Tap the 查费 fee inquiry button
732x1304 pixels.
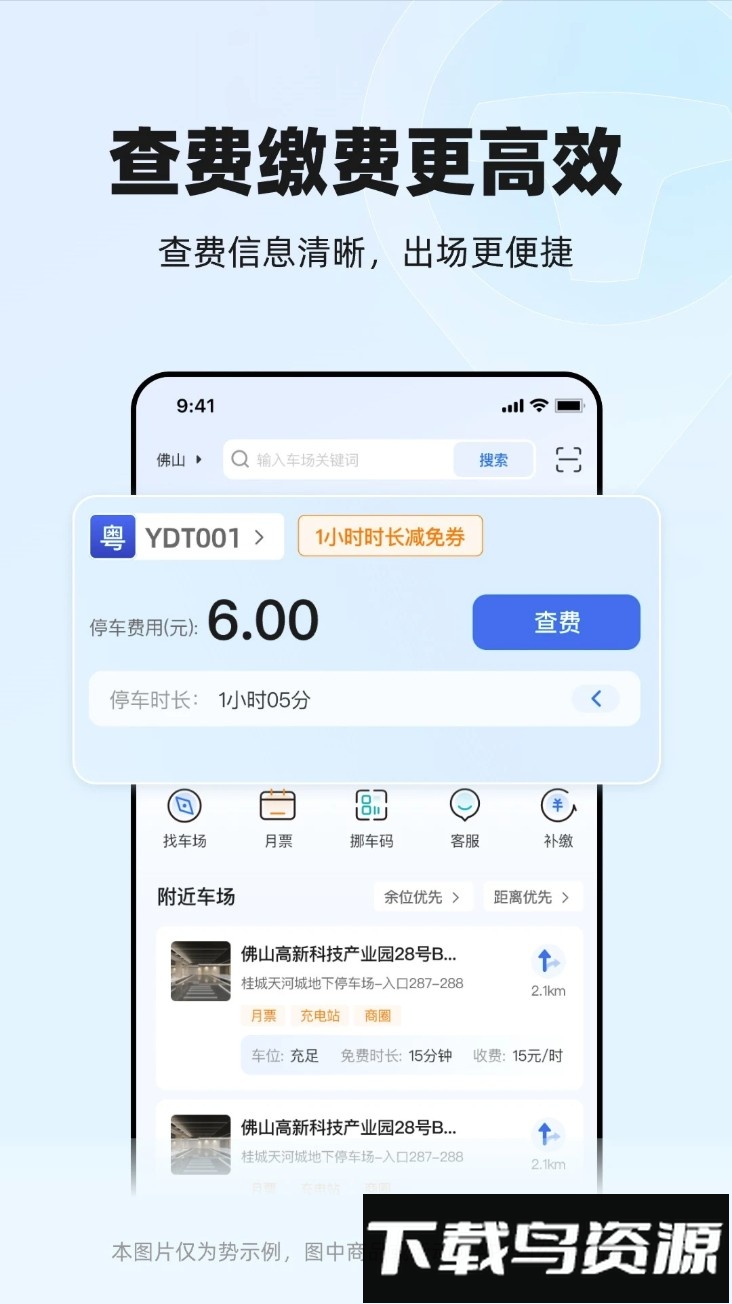(x=555, y=621)
